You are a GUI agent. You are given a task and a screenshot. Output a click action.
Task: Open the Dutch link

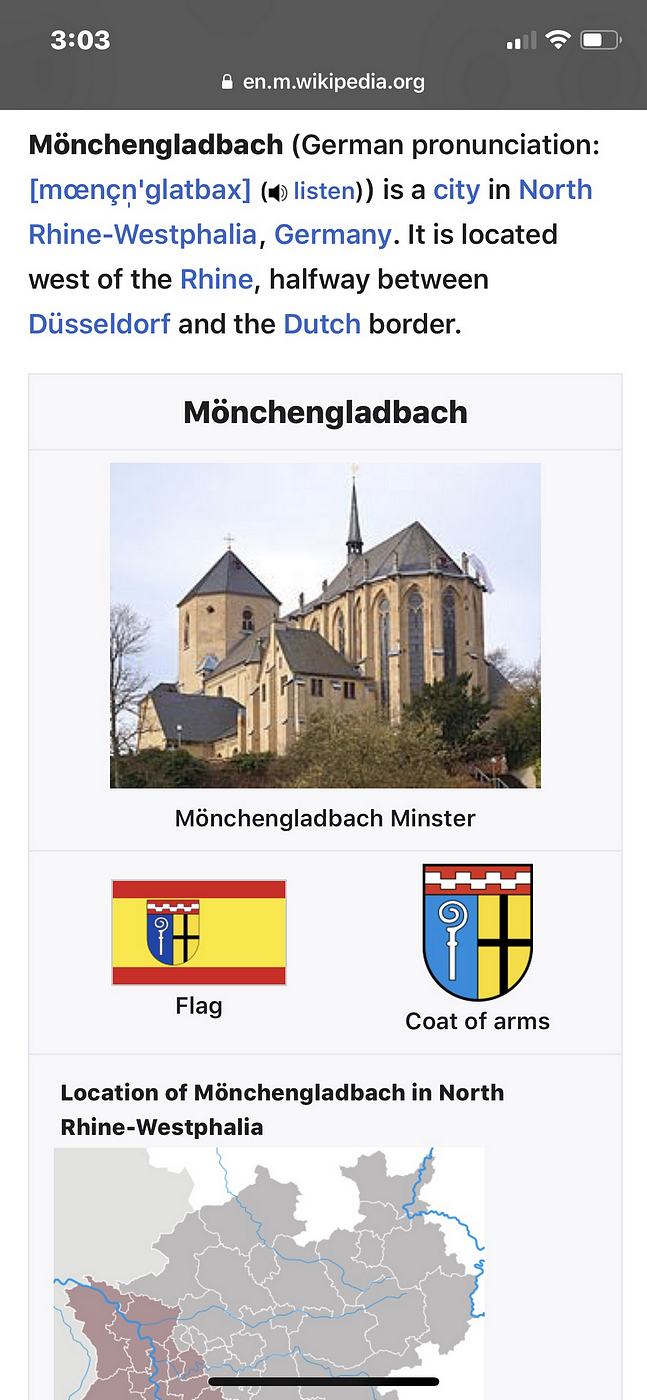pos(322,324)
